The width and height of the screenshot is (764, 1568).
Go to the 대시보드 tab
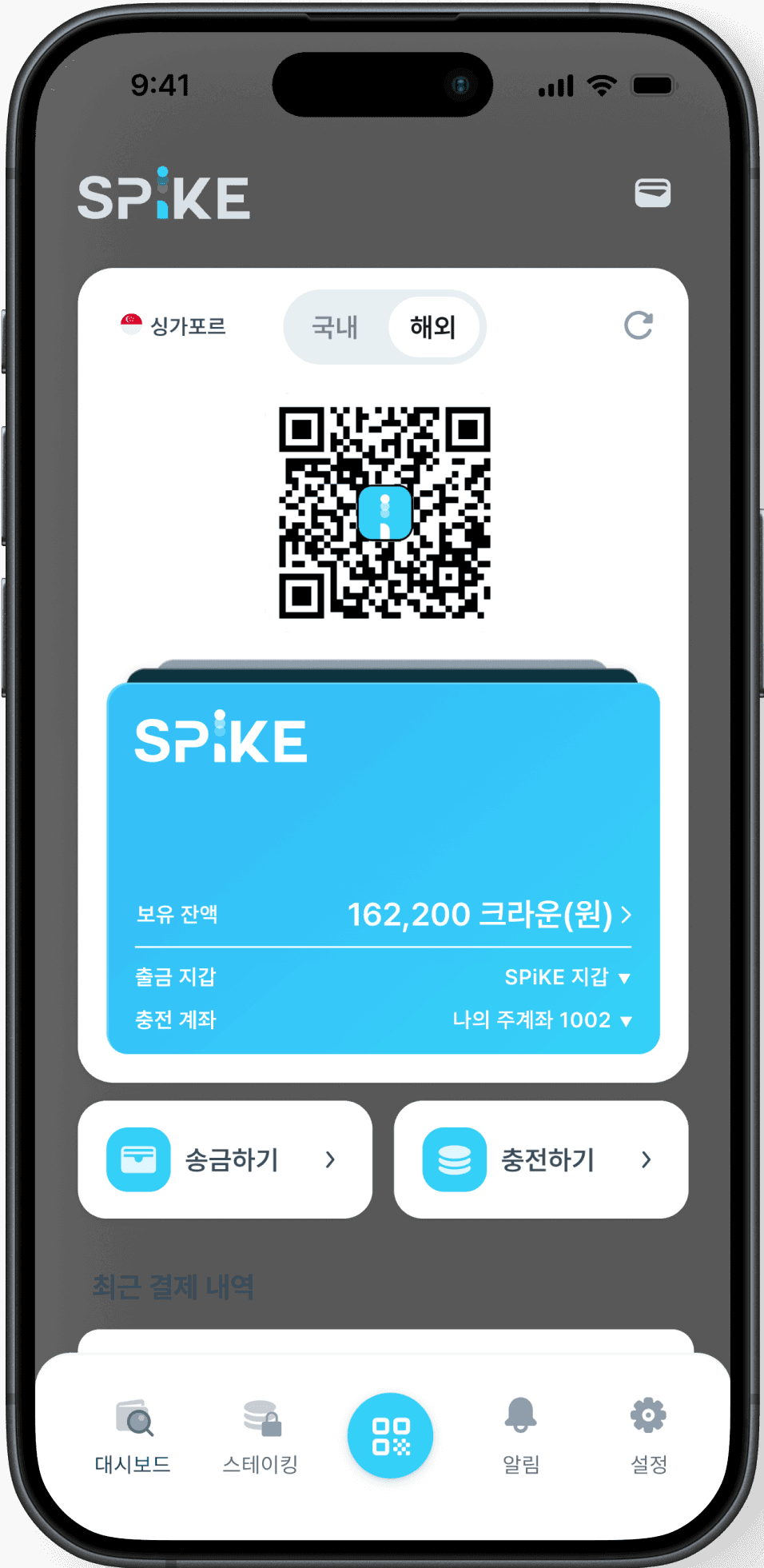pyautogui.click(x=133, y=1436)
